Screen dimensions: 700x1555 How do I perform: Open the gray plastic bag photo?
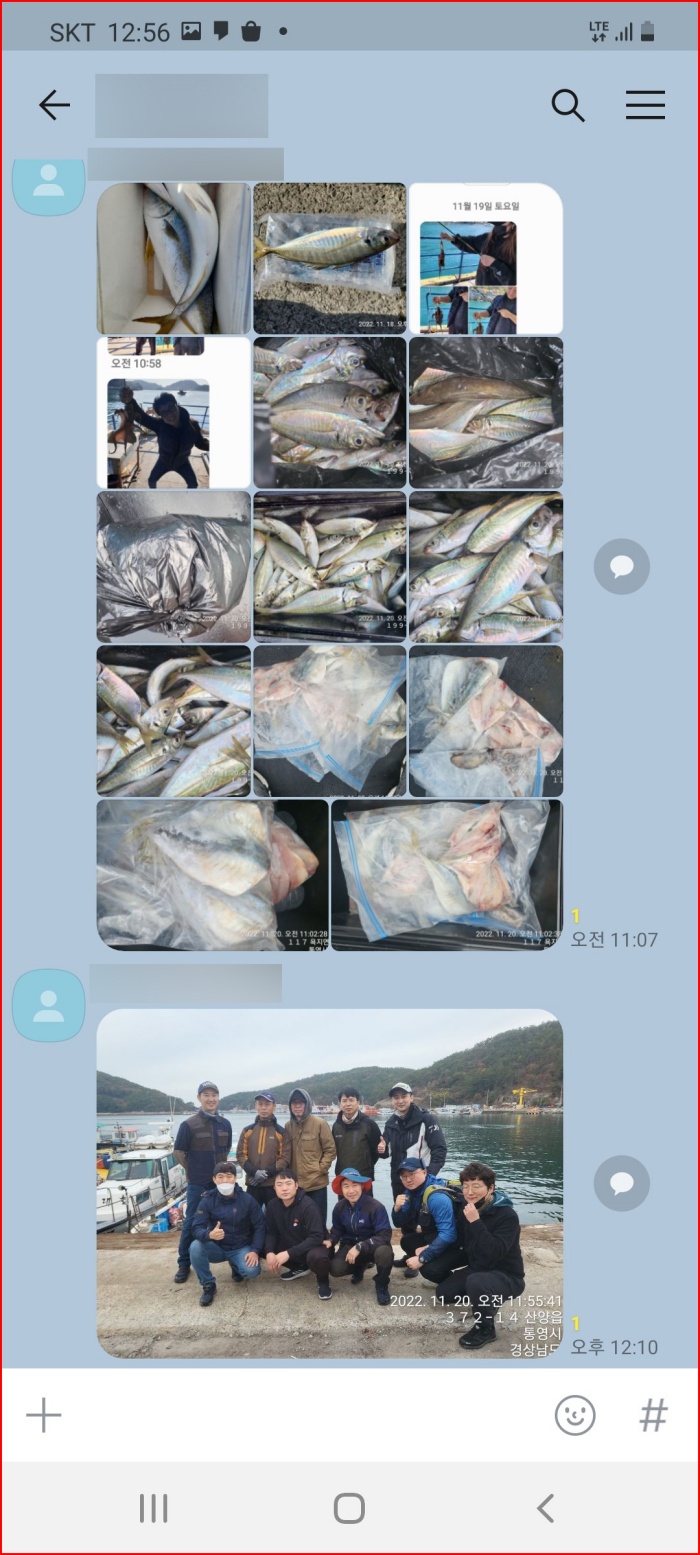pyautogui.click(x=173, y=566)
